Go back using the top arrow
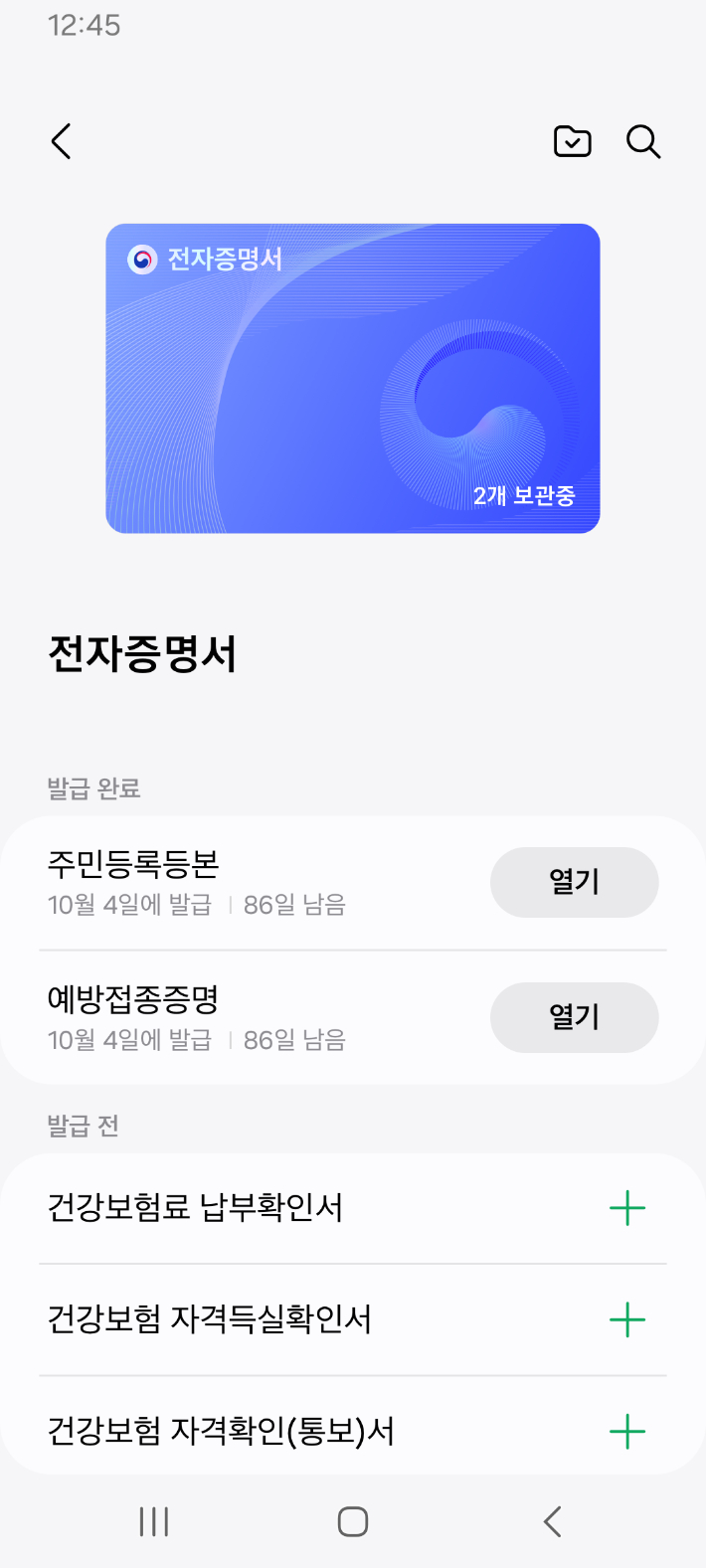706x1568 pixels. point(62,142)
